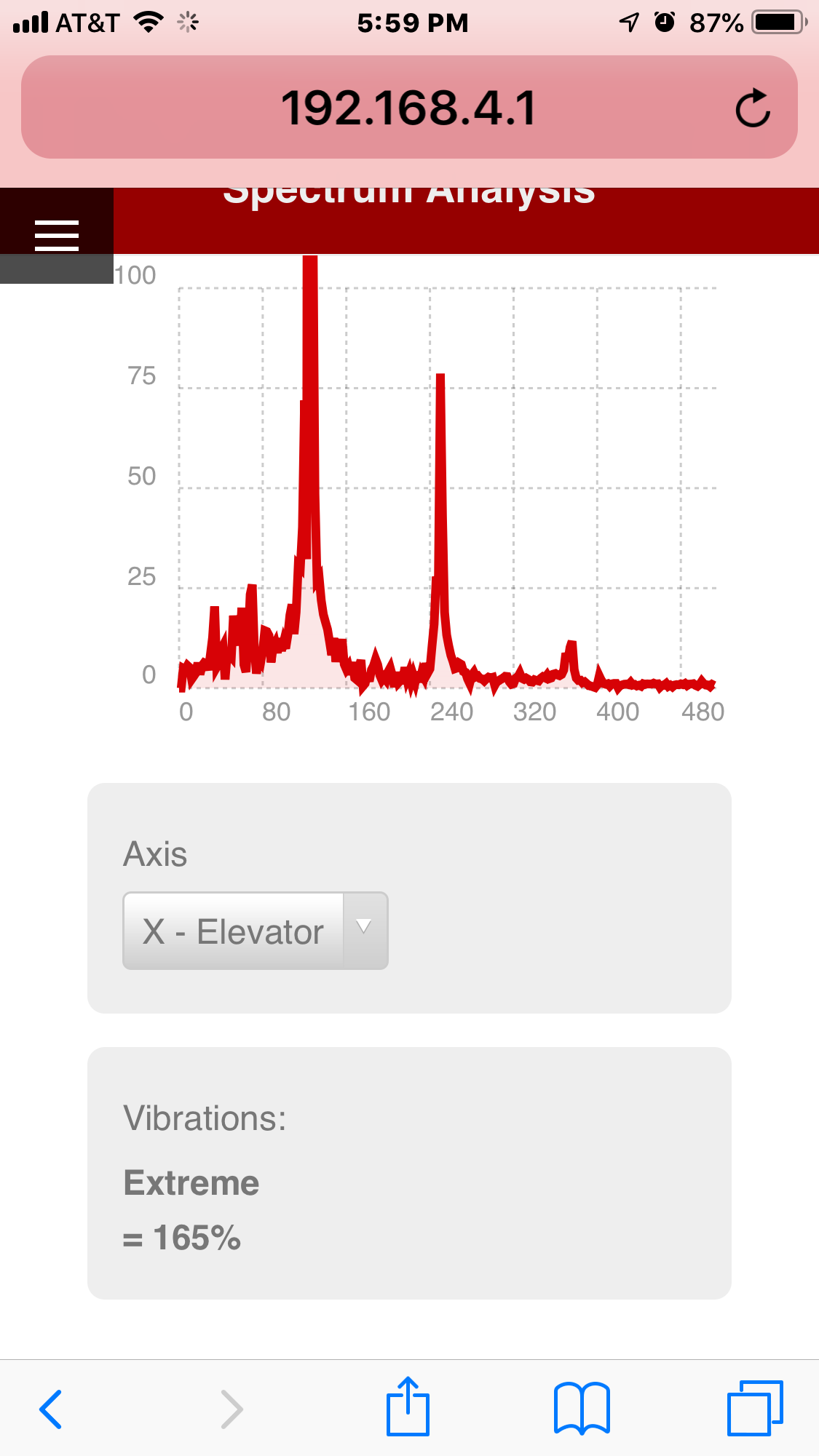Image resolution: width=819 pixels, height=1456 pixels.
Task: Open the share sheet
Action: pyautogui.click(x=408, y=1407)
